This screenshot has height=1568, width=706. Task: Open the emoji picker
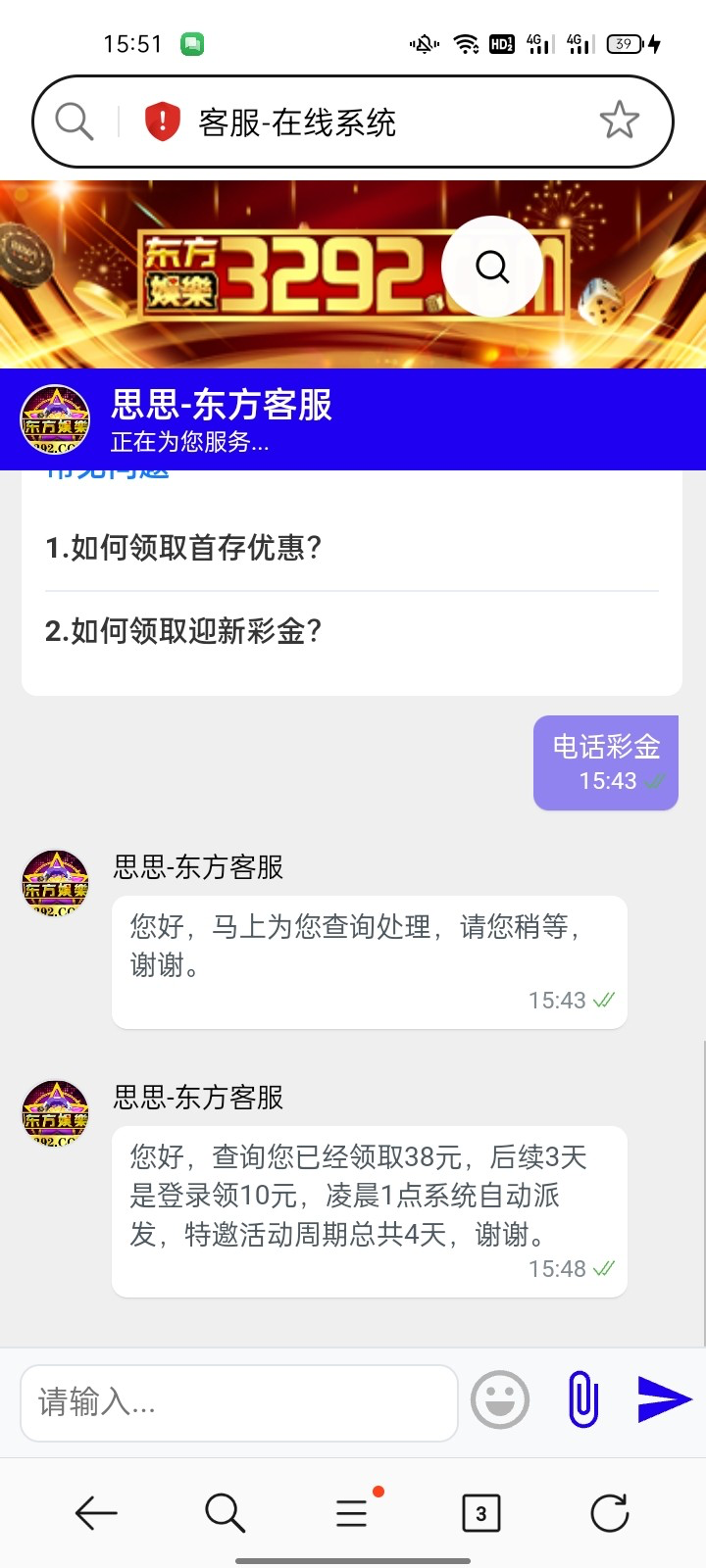[x=500, y=1399]
